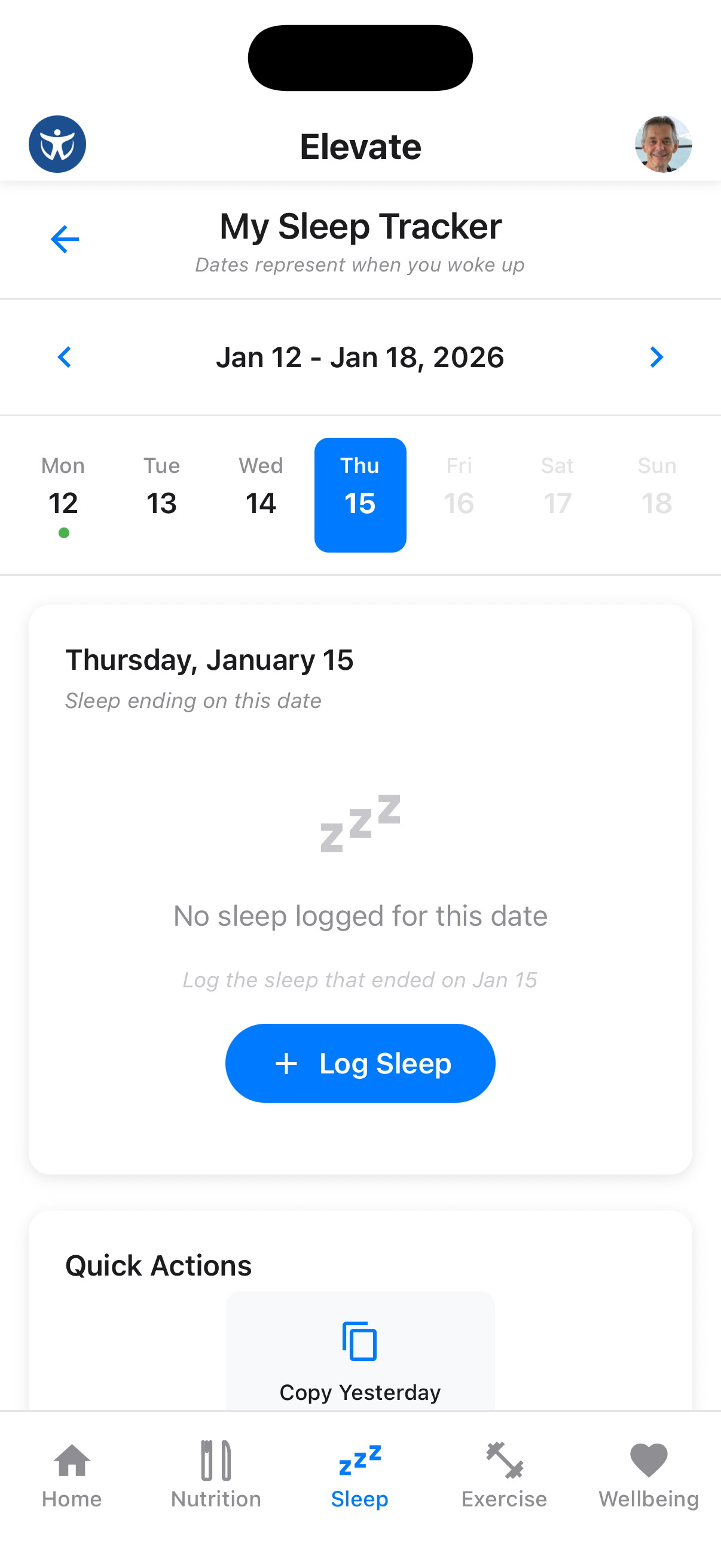Go to the previous week with left chevron
Viewport: 721px width, 1568px height.
pyautogui.click(x=65, y=357)
